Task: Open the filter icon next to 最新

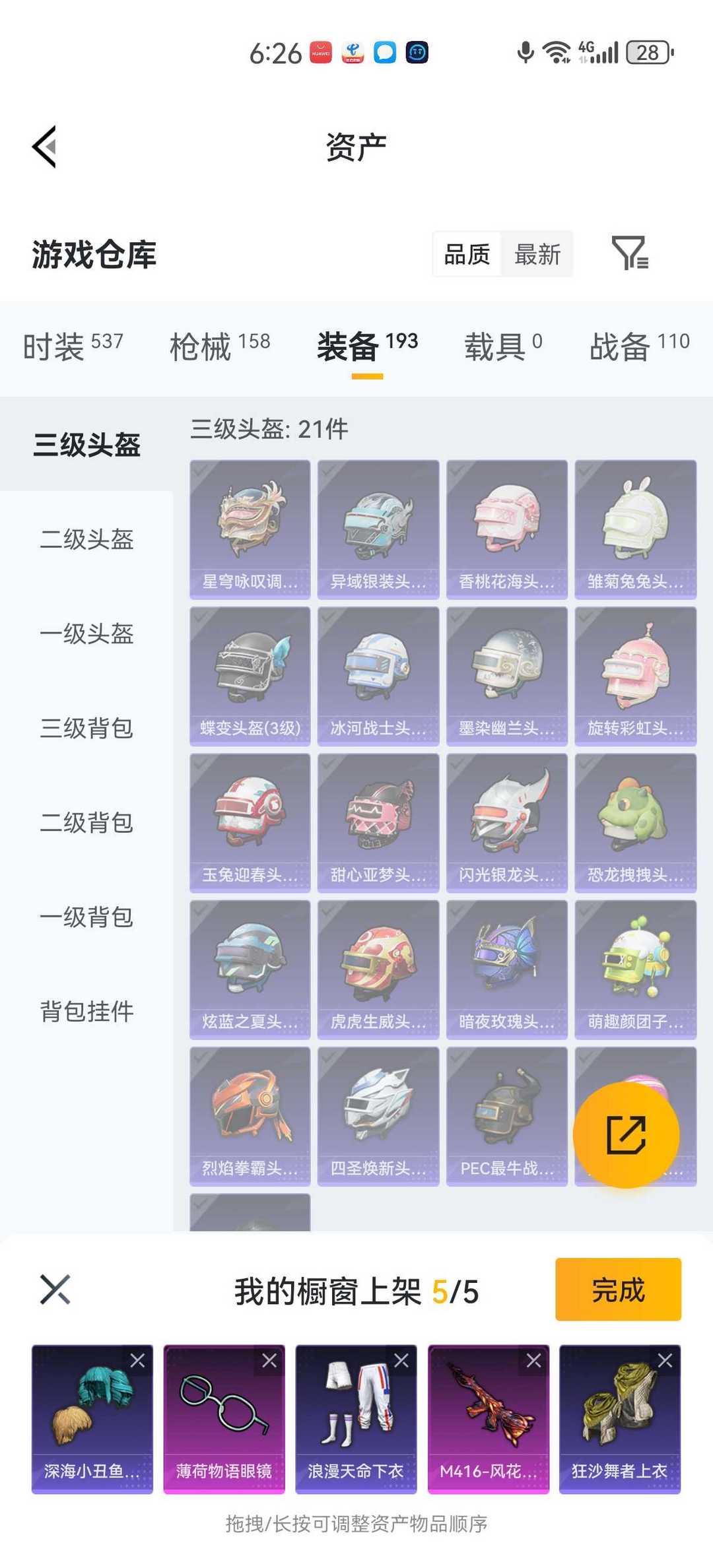Action: (x=630, y=253)
